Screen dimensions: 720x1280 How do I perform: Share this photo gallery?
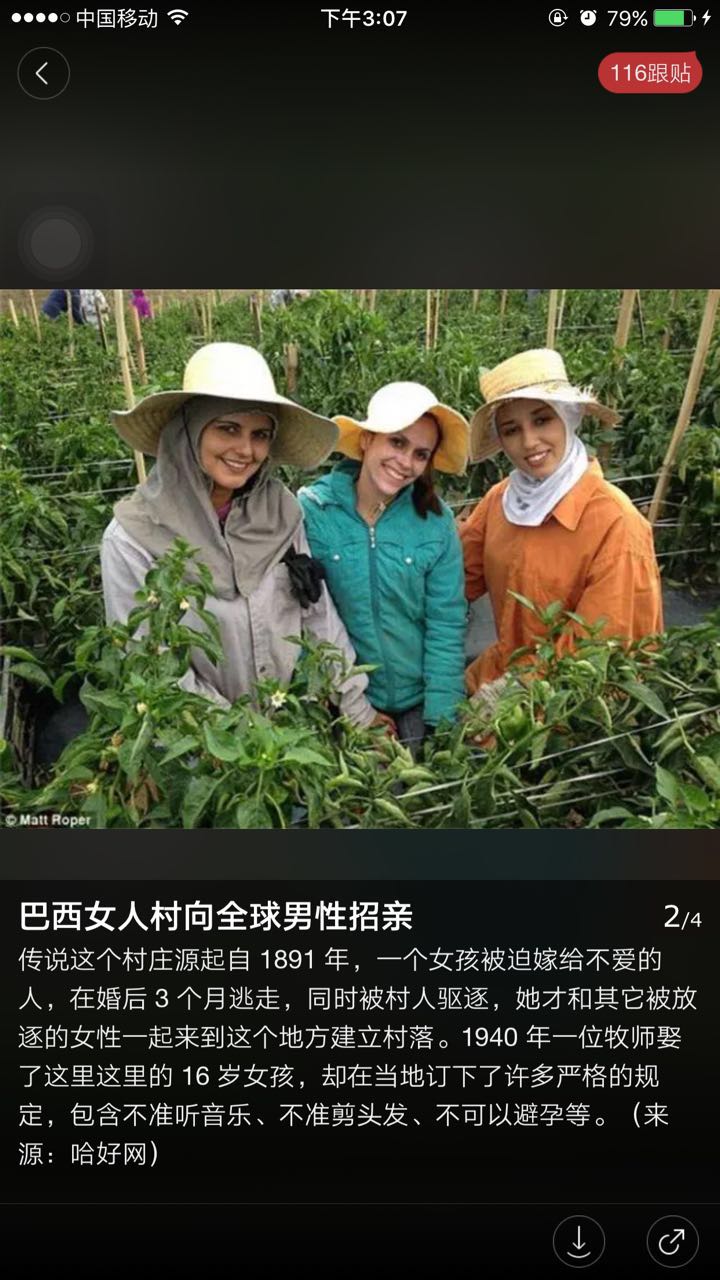(672, 1241)
